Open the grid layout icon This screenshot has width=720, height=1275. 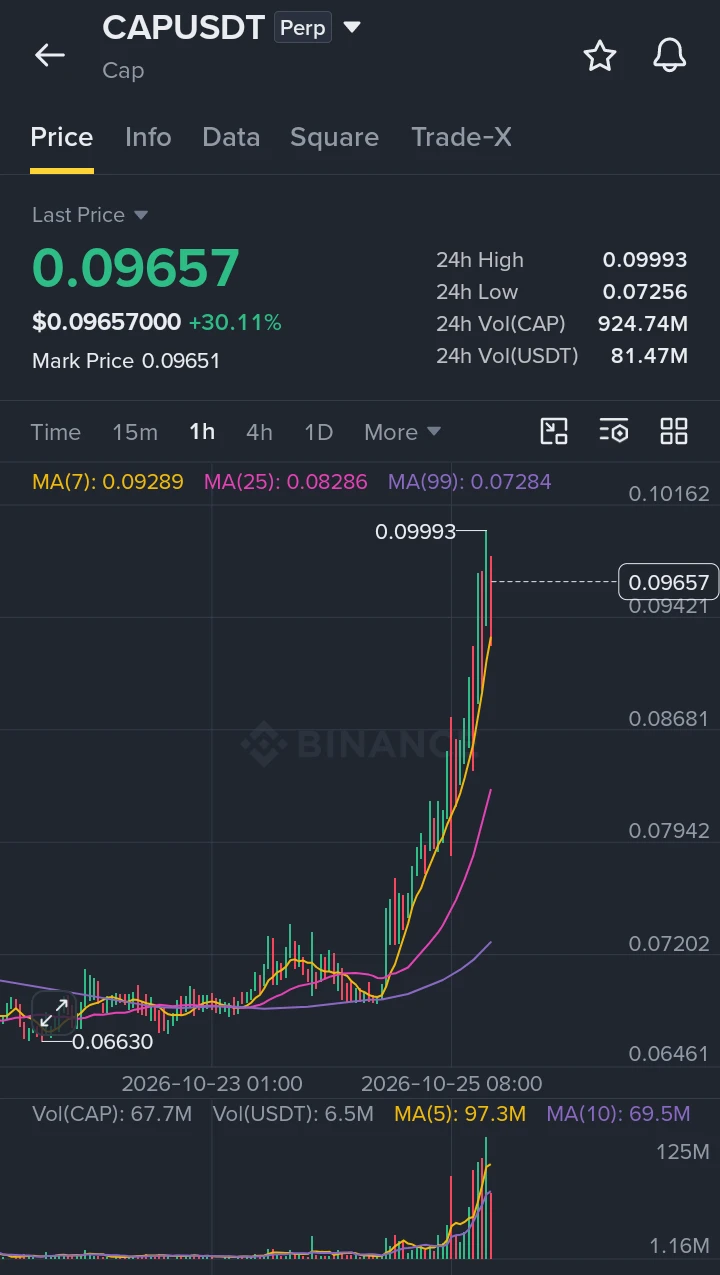point(674,431)
